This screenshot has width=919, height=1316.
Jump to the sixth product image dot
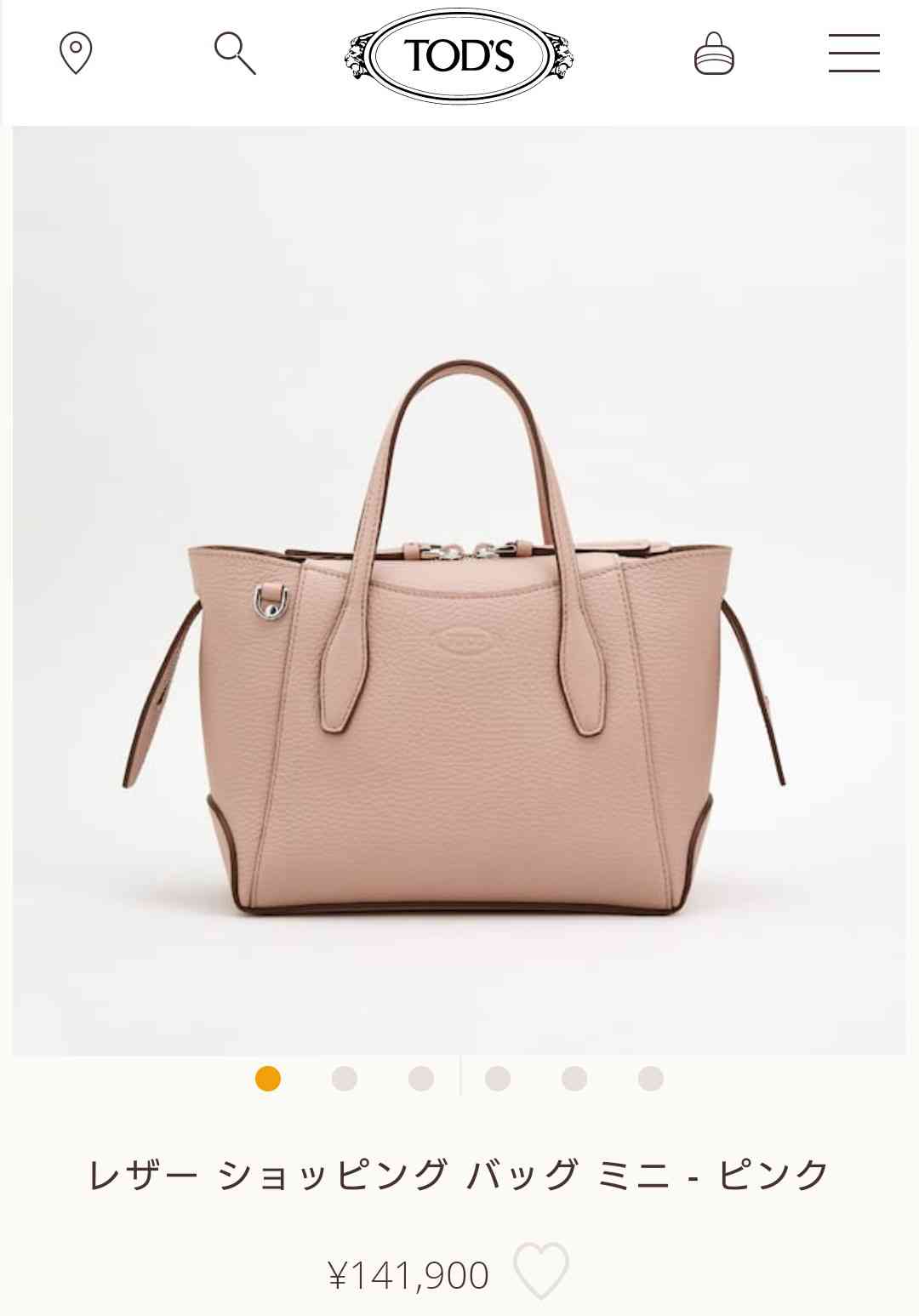click(651, 1079)
